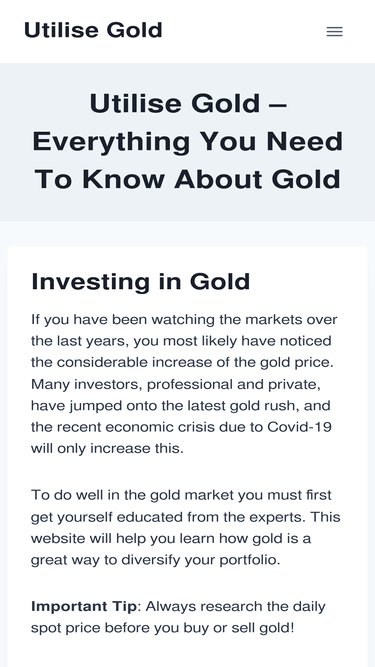Open the hamburger menu
The image size is (375, 667).
click(x=334, y=31)
